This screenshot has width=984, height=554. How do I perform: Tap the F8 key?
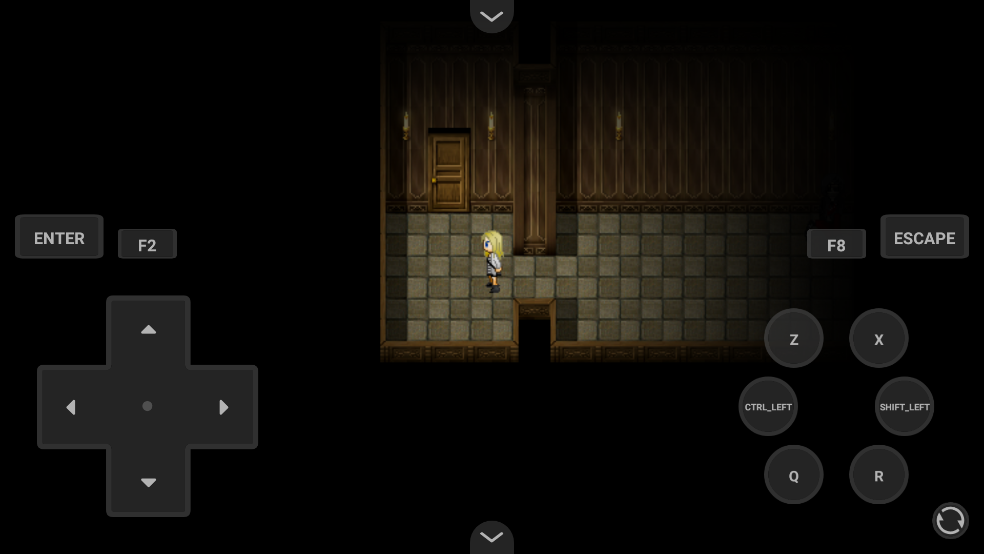pos(836,245)
